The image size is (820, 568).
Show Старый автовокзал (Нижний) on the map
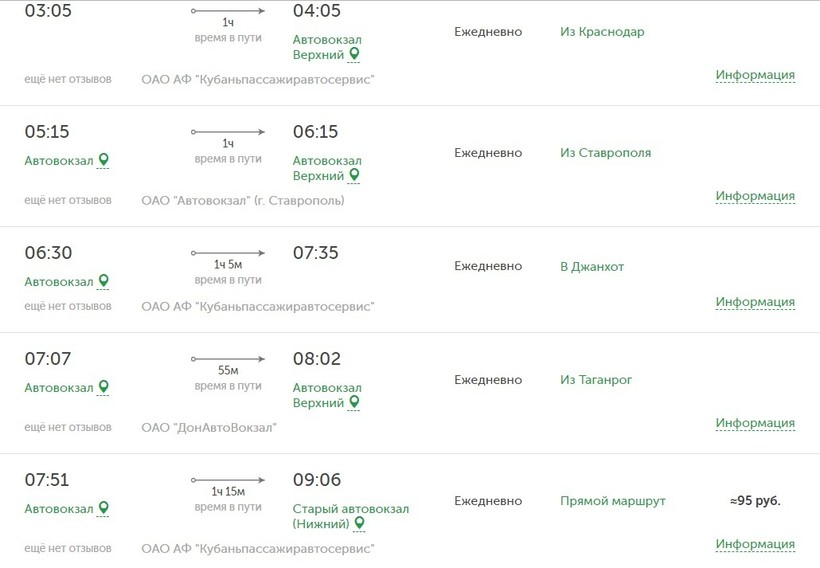coord(350,516)
